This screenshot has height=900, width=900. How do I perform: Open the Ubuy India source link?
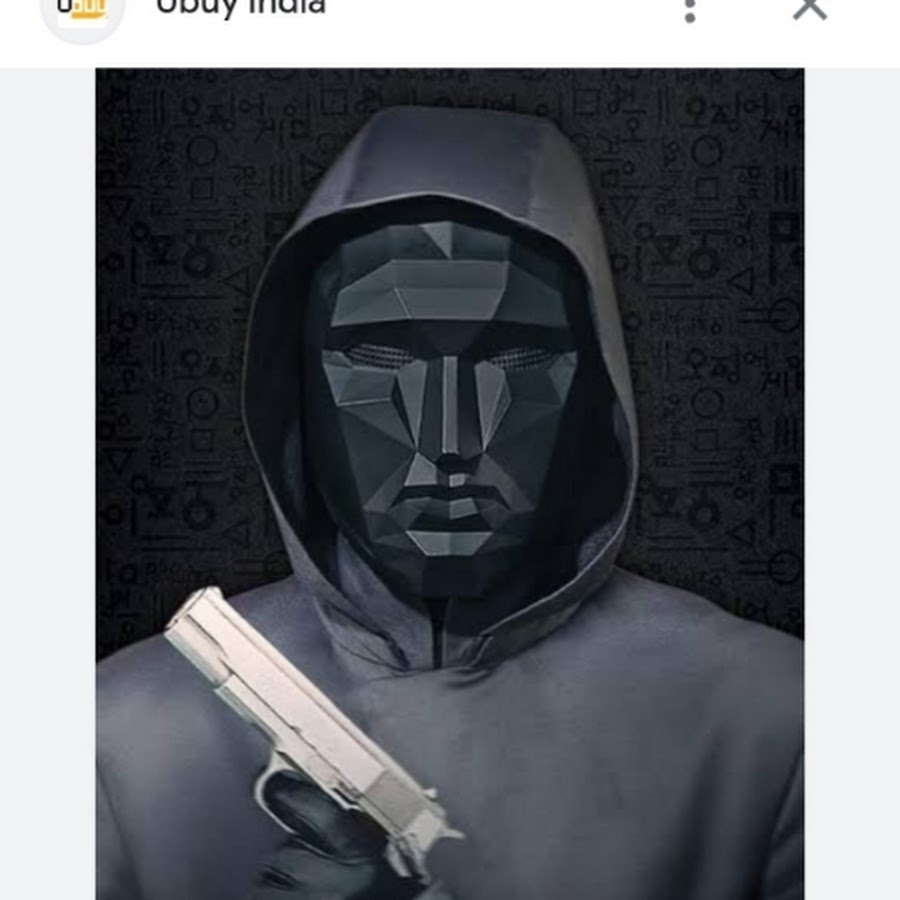pos(240,8)
